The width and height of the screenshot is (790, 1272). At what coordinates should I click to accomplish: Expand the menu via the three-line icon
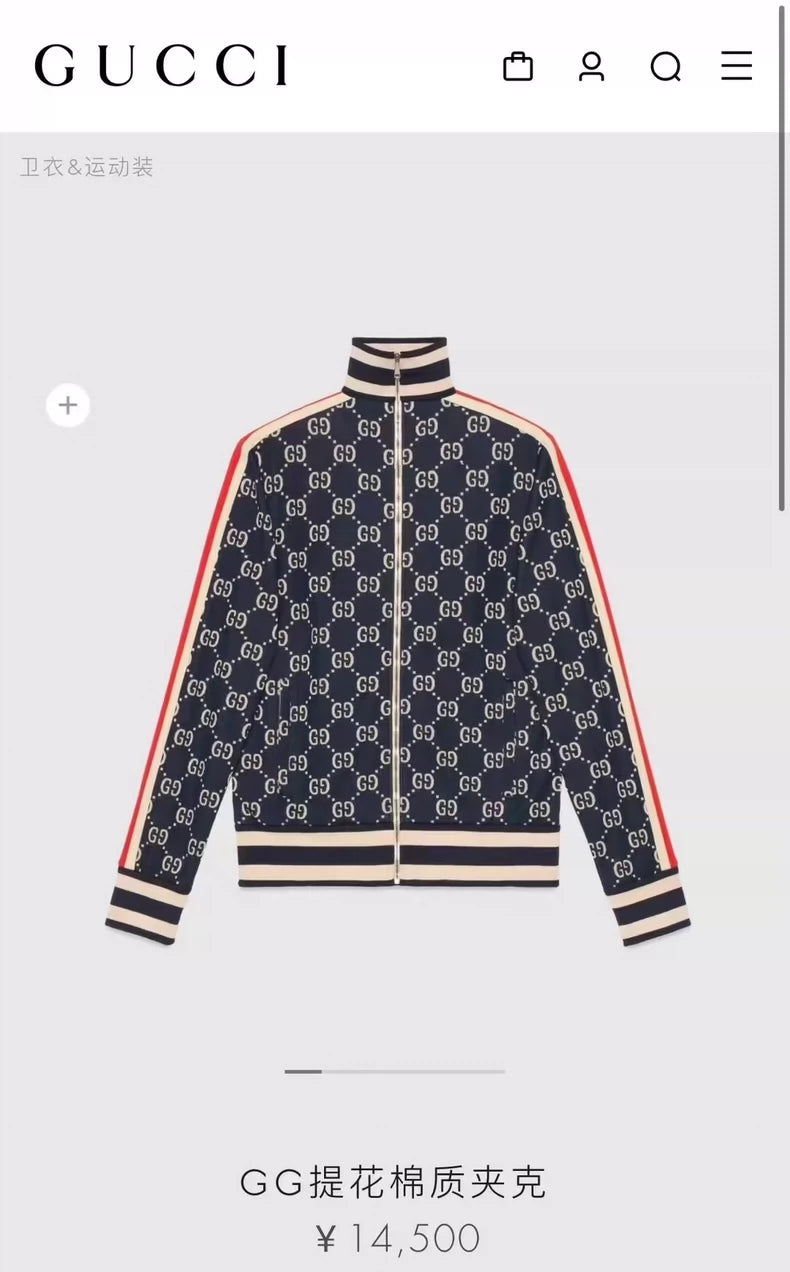pyautogui.click(x=737, y=68)
